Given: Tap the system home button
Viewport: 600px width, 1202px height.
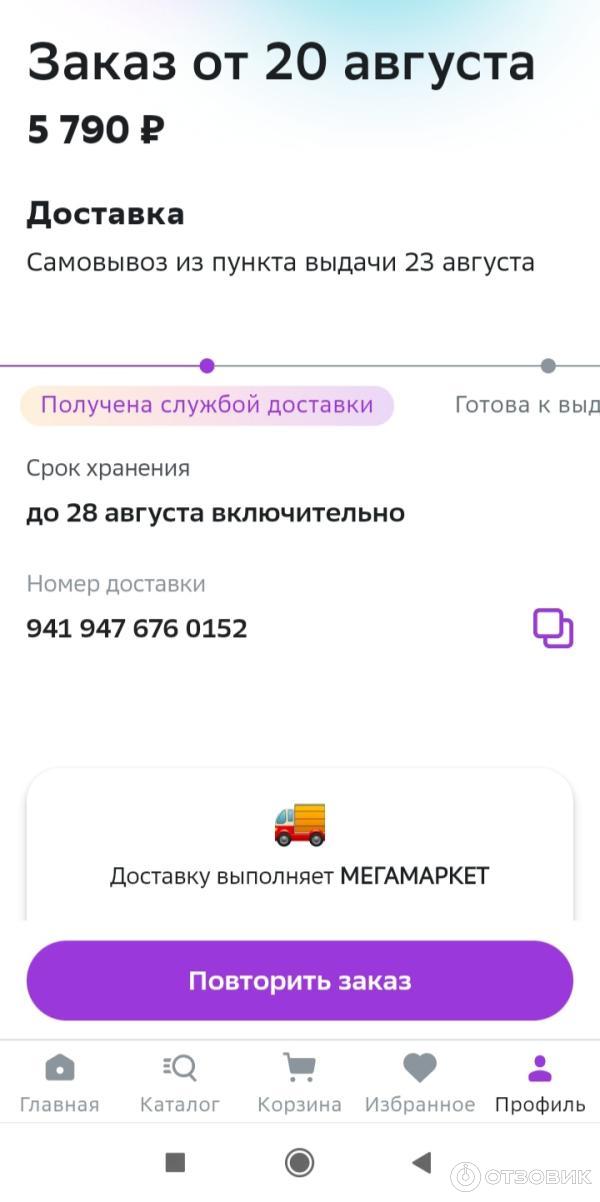Looking at the screenshot, I should [299, 1162].
